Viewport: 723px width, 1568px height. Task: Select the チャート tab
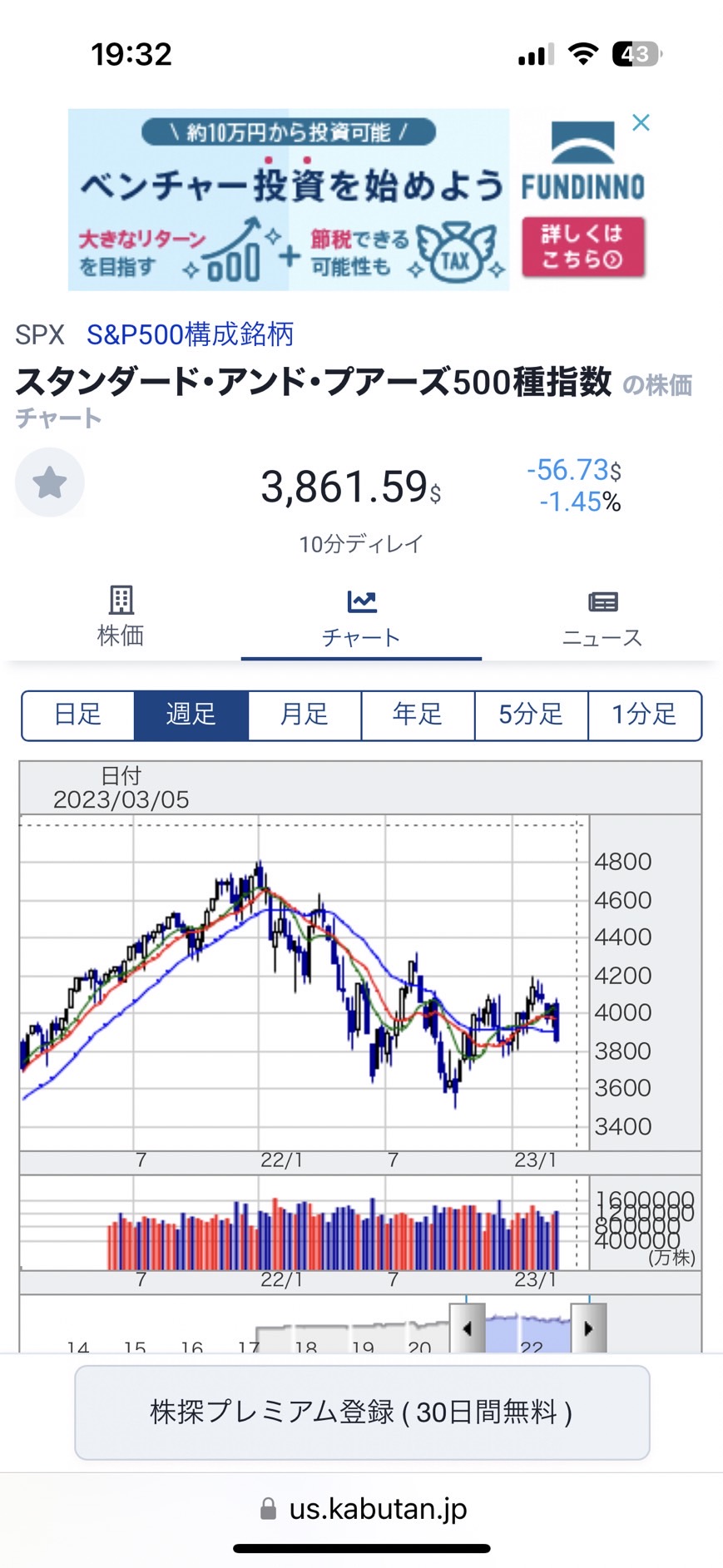click(361, 620)
